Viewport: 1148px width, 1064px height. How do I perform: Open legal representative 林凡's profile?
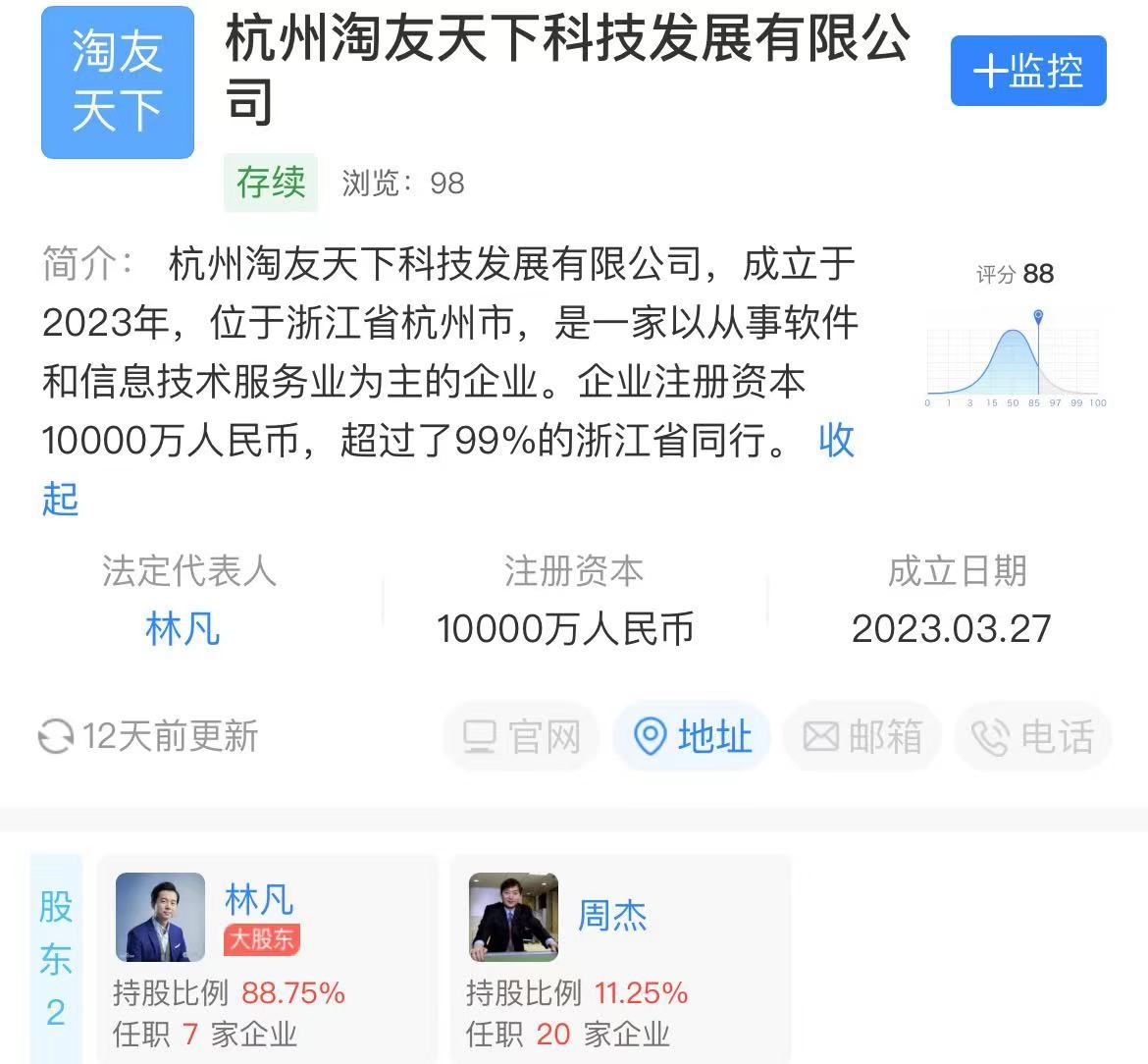(183, 629)
